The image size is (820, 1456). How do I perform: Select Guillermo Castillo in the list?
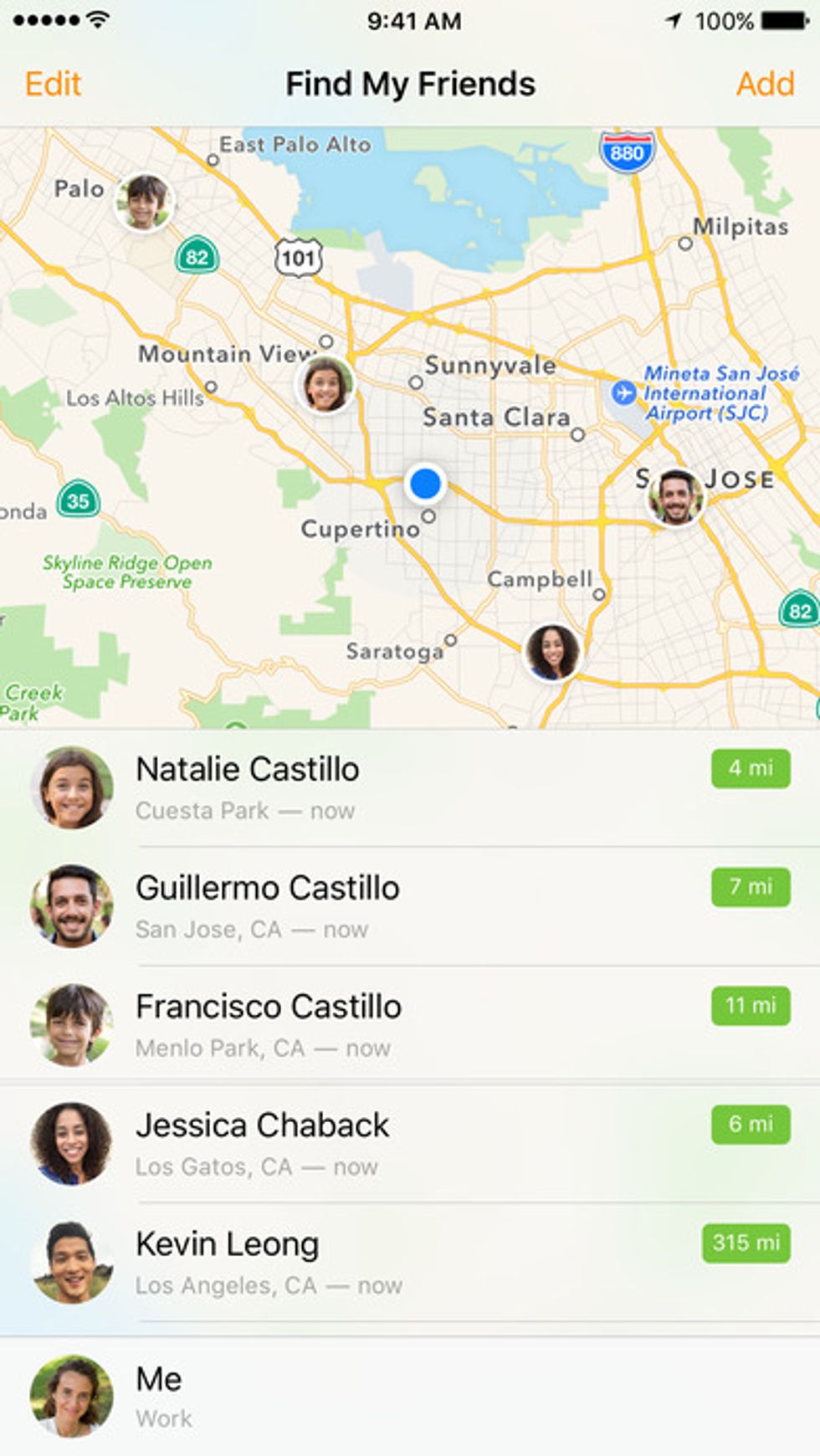[x=410, y=906]
